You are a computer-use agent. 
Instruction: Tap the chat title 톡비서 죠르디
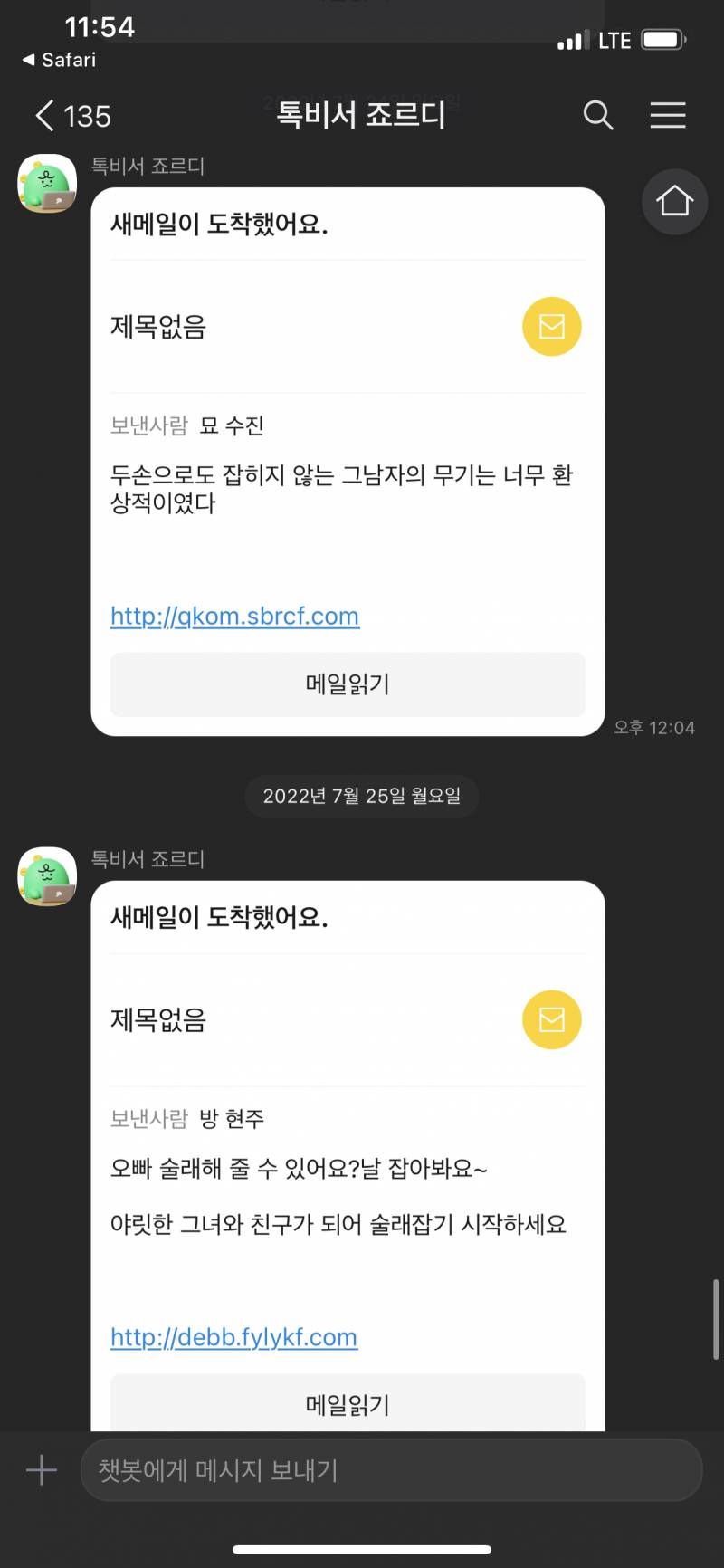pyautogui.click(x=361, y=116)
